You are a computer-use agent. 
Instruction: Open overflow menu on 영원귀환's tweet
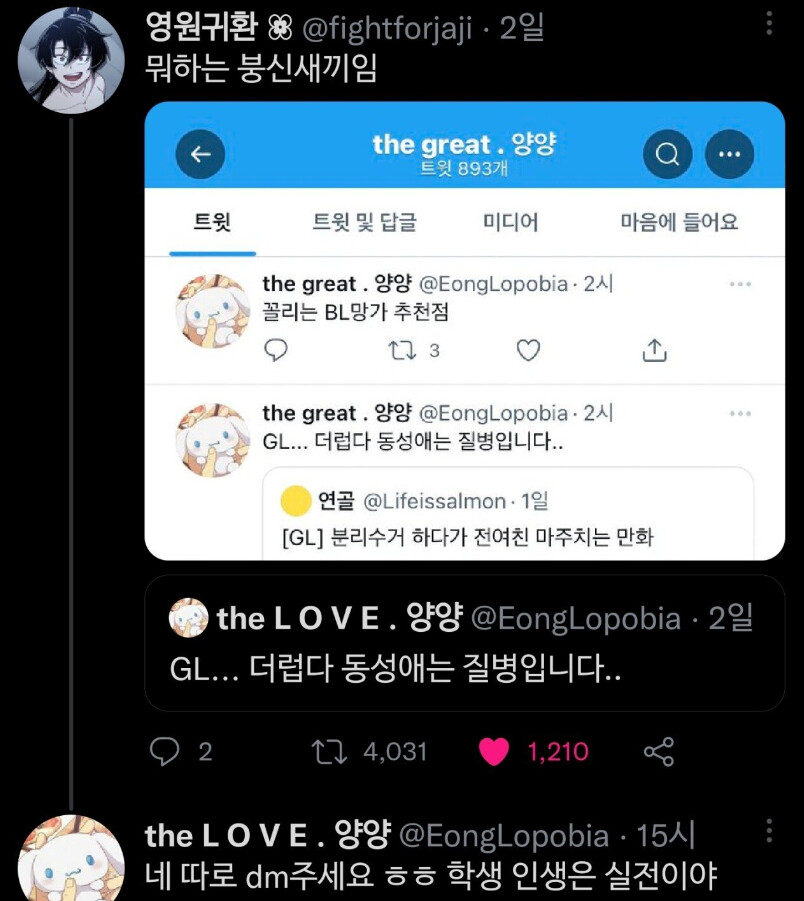768,23
